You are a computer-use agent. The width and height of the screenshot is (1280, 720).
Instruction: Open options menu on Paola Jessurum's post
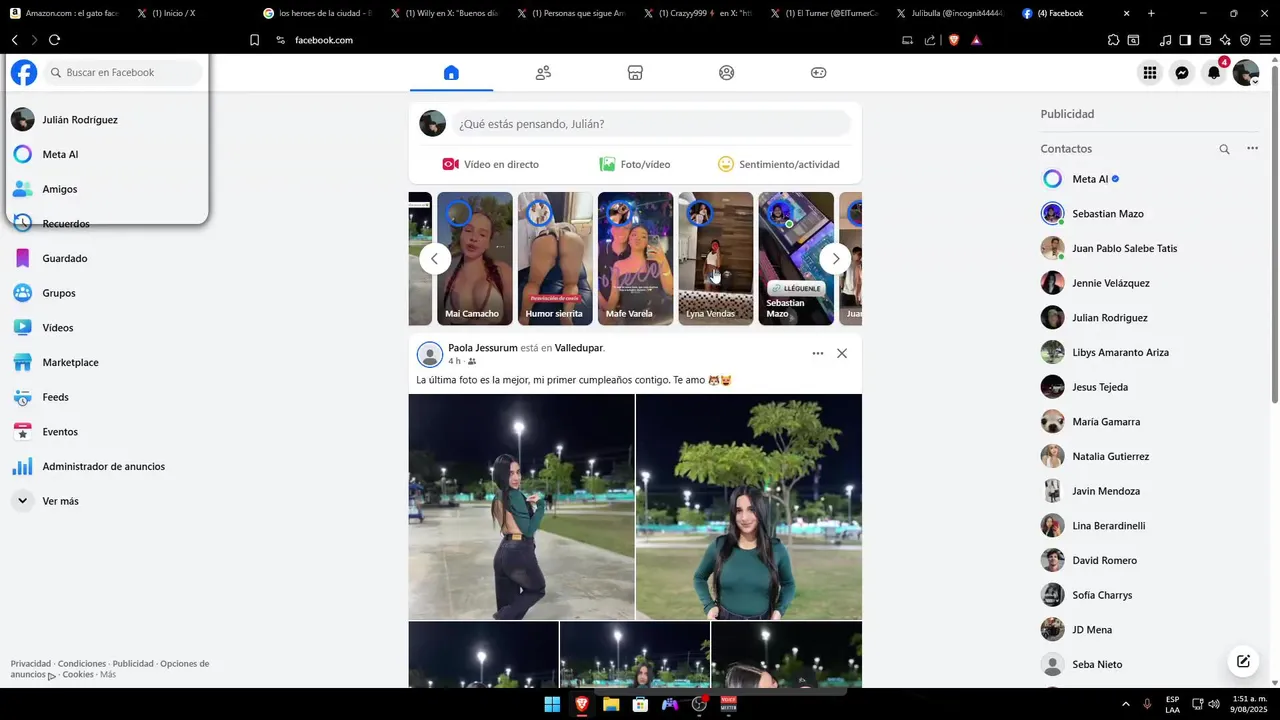click(x=818, y=353)
